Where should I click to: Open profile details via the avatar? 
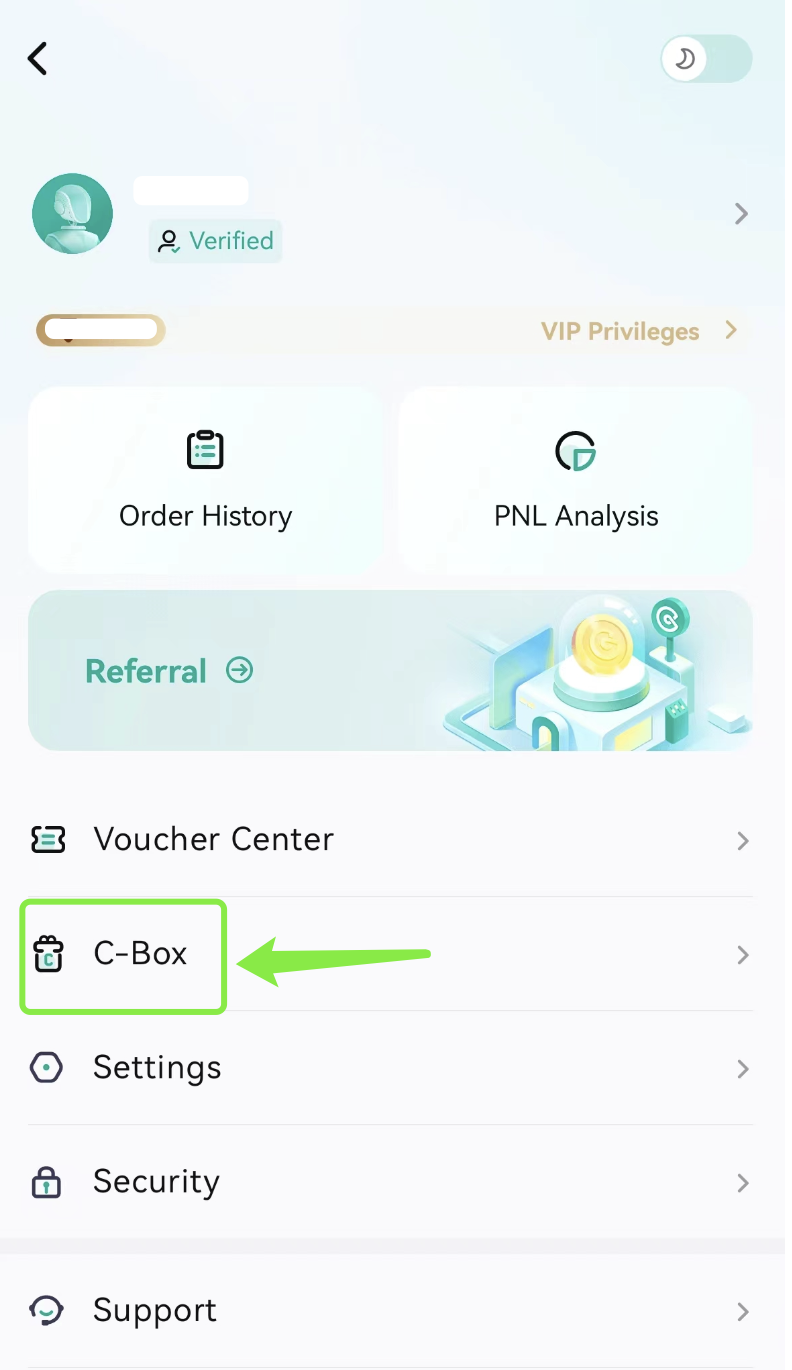click(72, 214)
